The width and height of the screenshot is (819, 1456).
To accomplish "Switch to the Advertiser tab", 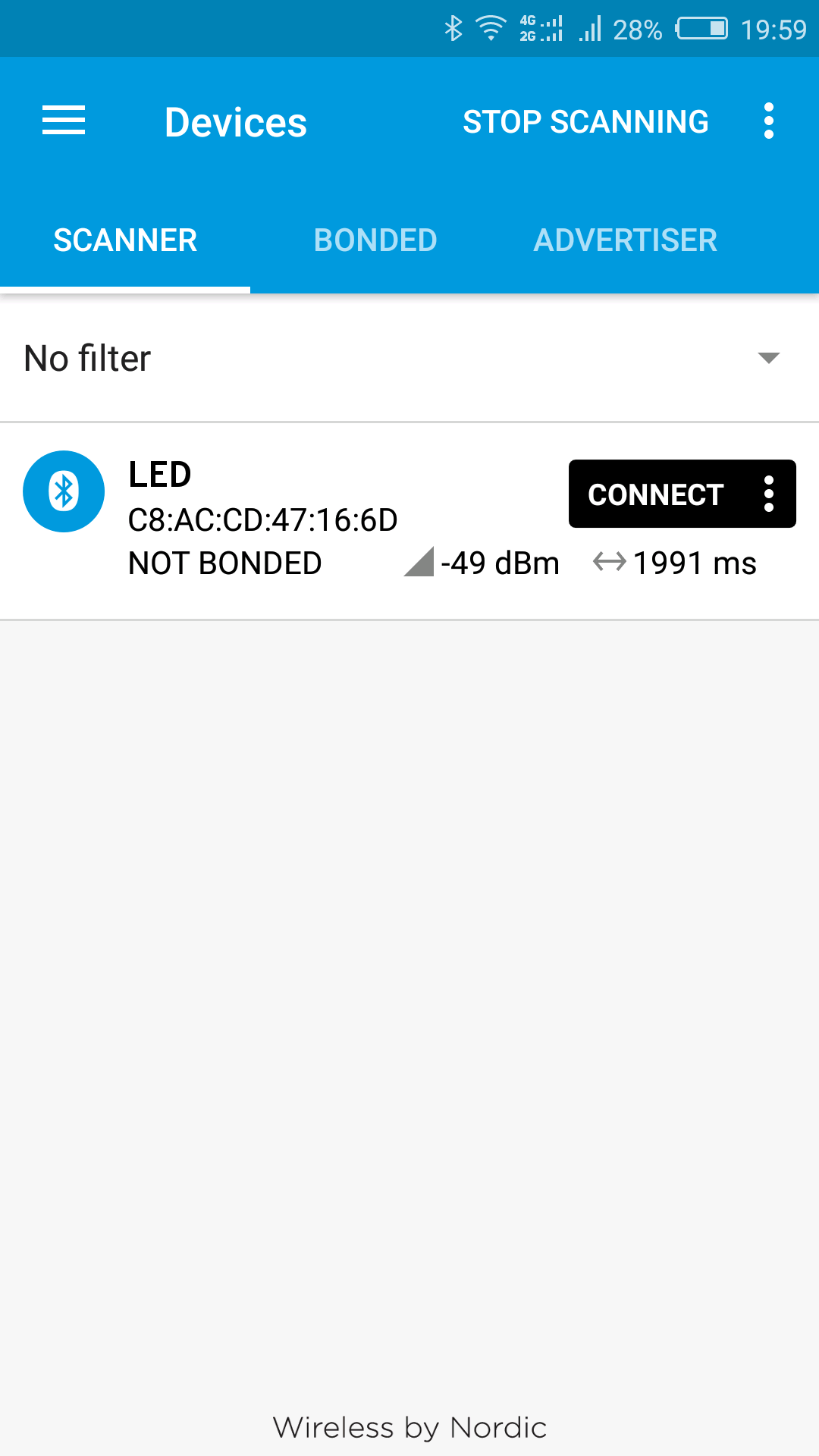I will pos(625,240).
